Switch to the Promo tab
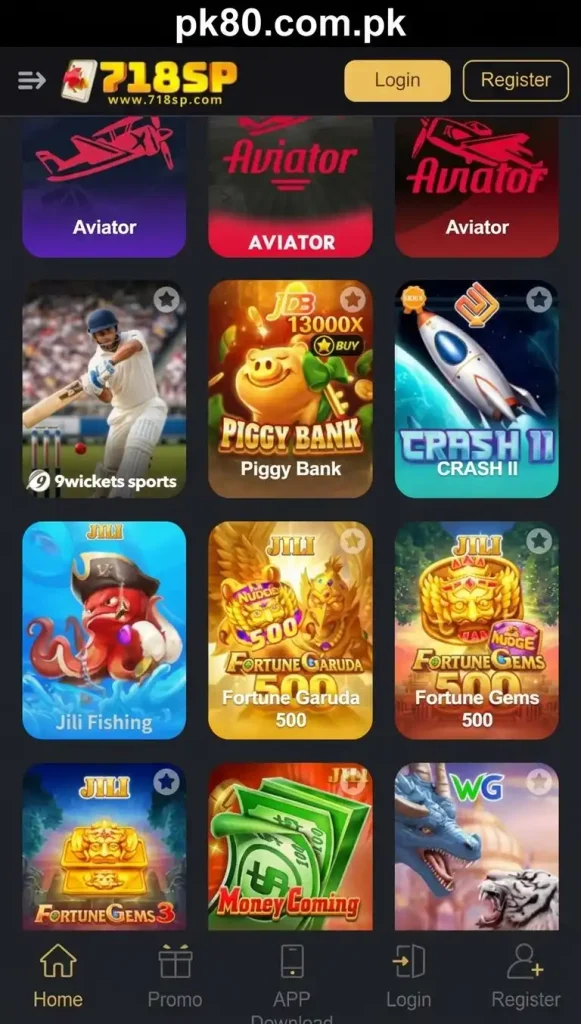This screenshot has width=581, height=1024. (175, 977)
